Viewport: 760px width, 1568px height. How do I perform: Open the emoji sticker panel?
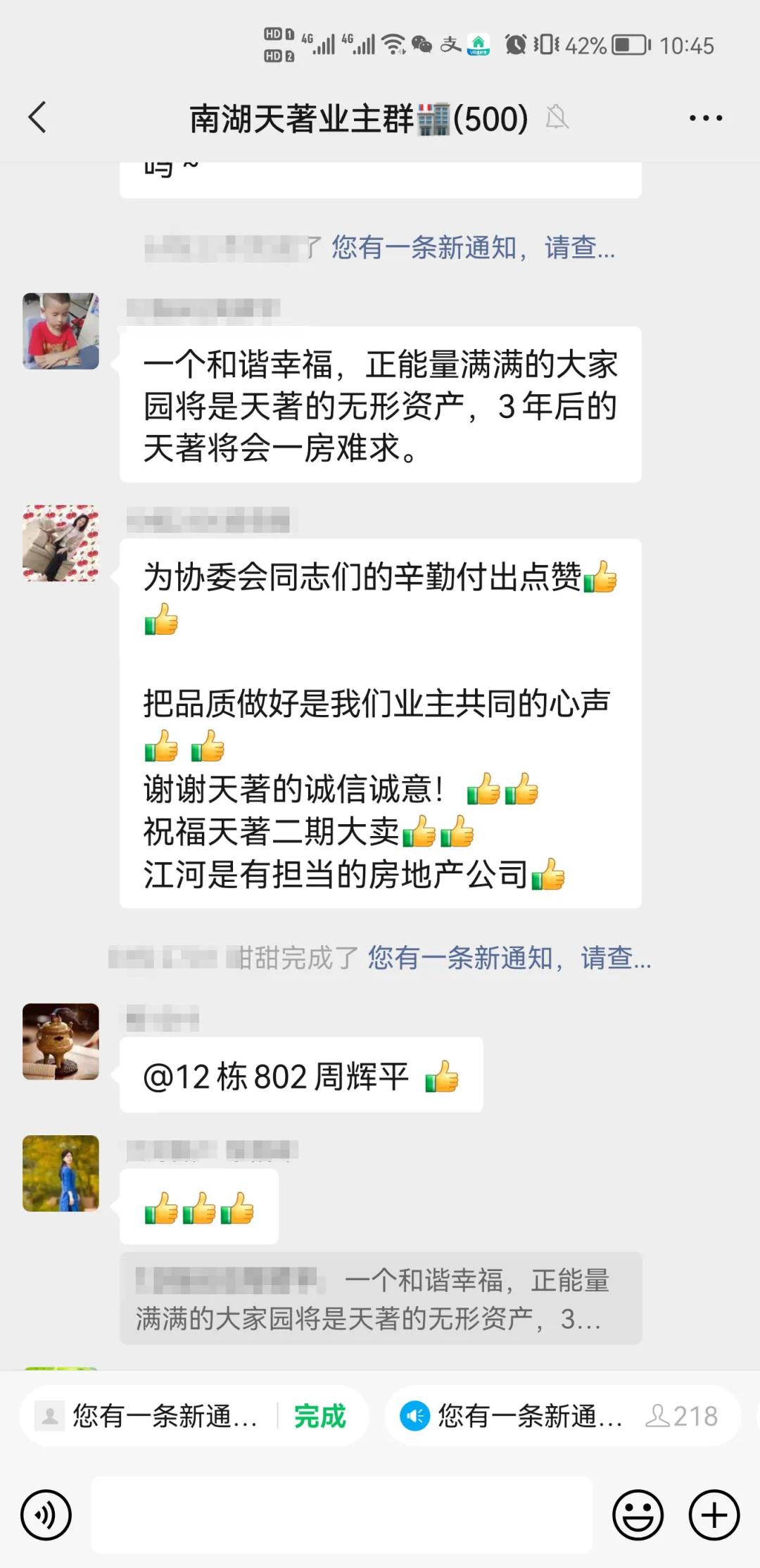pos(638,1515)
